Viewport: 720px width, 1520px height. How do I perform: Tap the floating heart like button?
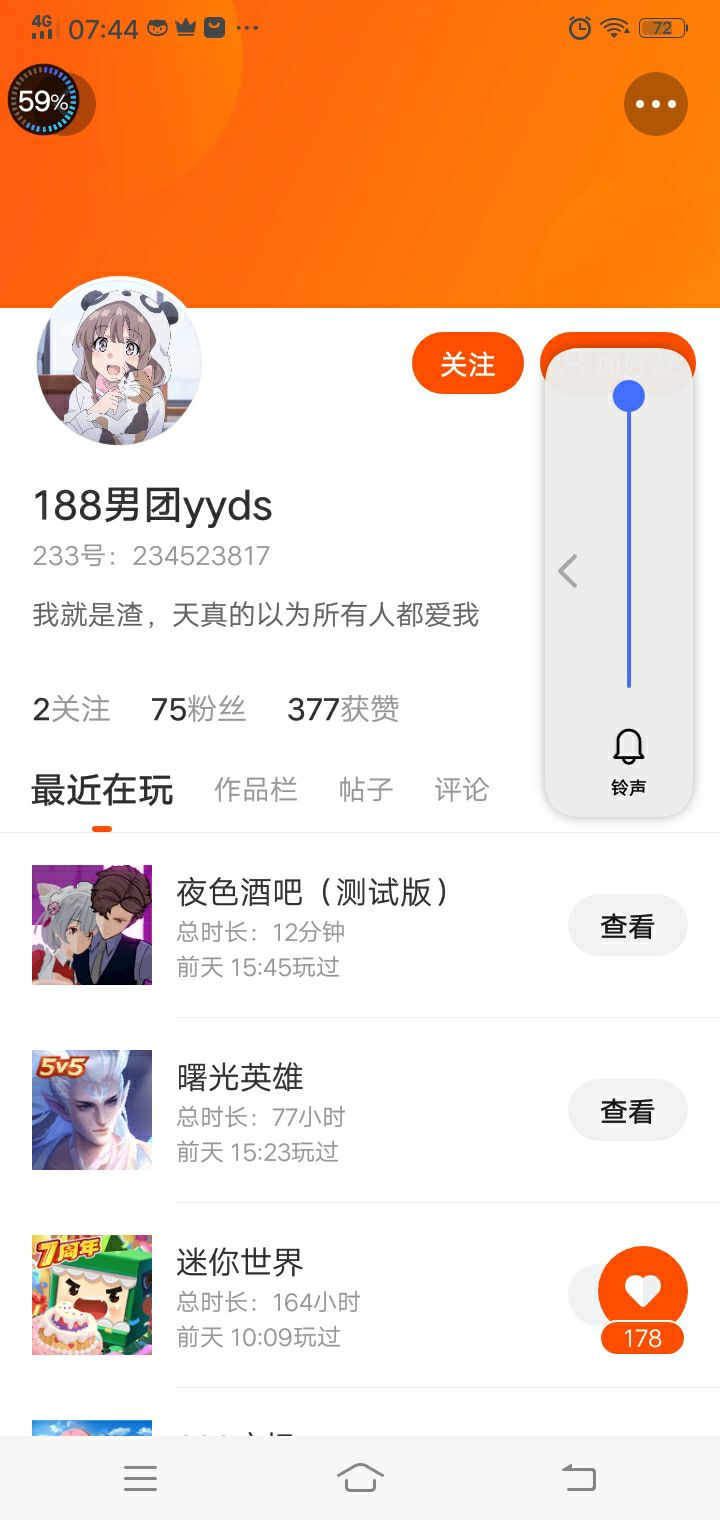[643, 1291]
